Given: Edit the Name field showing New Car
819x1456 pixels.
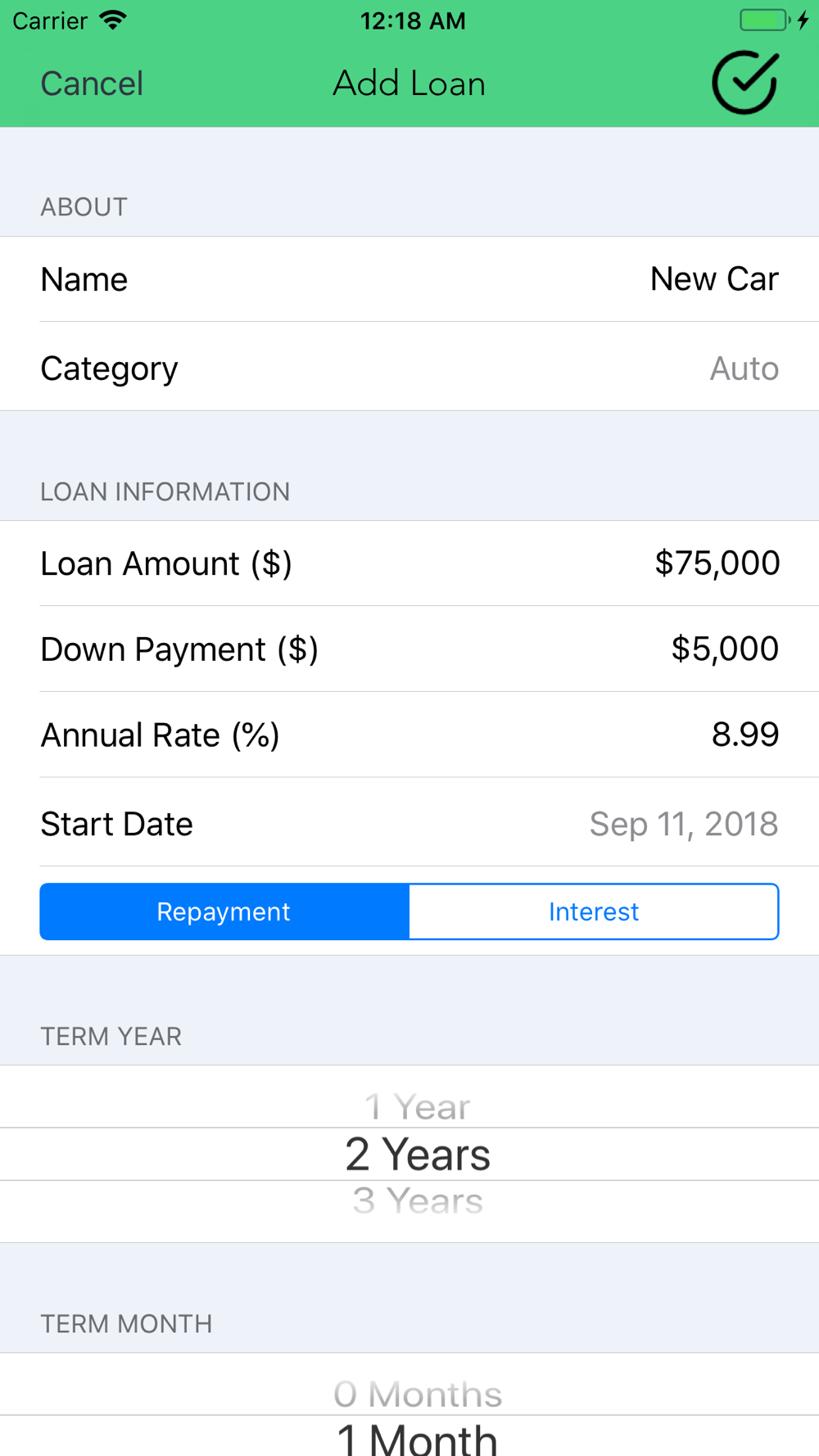Looking at the screenshot, I should (x=409, y=279).
